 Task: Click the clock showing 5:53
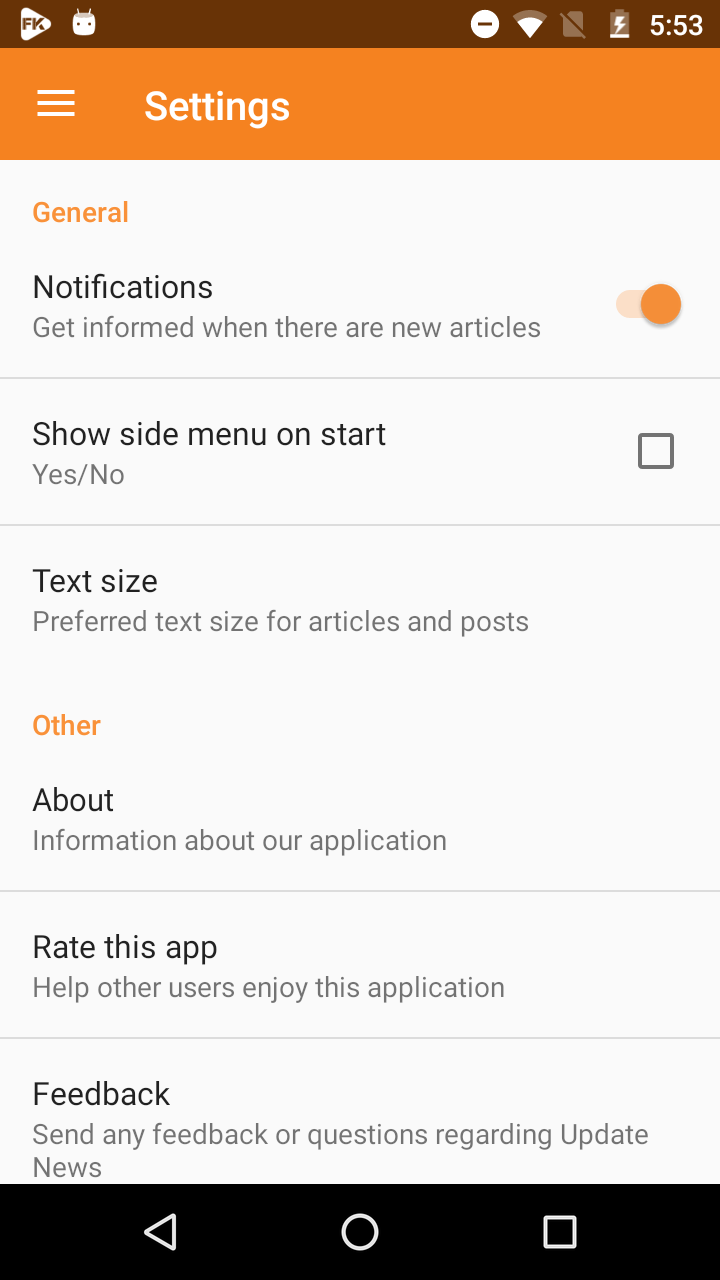pos(677,24)
